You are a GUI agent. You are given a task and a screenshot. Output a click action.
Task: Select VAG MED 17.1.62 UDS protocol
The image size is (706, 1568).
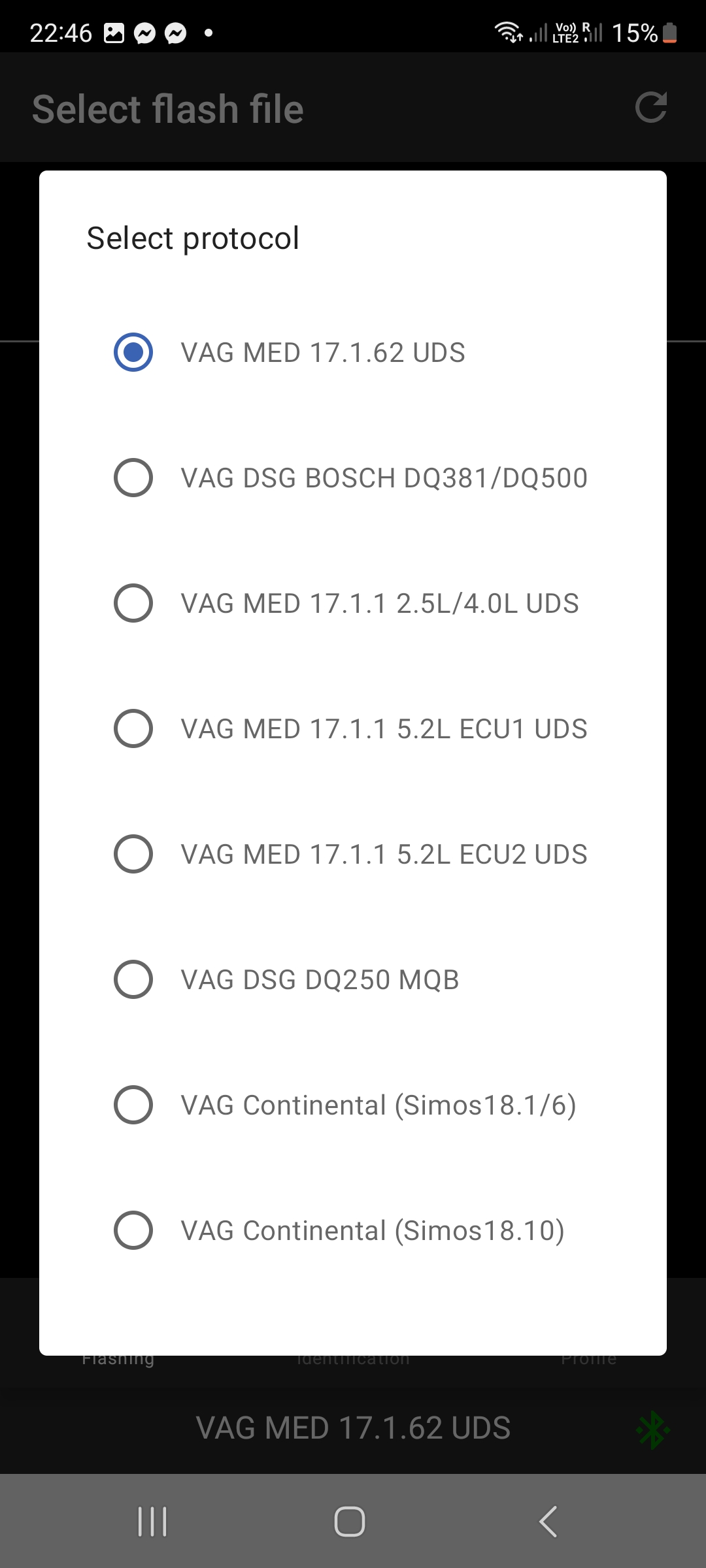click(353, 352)
